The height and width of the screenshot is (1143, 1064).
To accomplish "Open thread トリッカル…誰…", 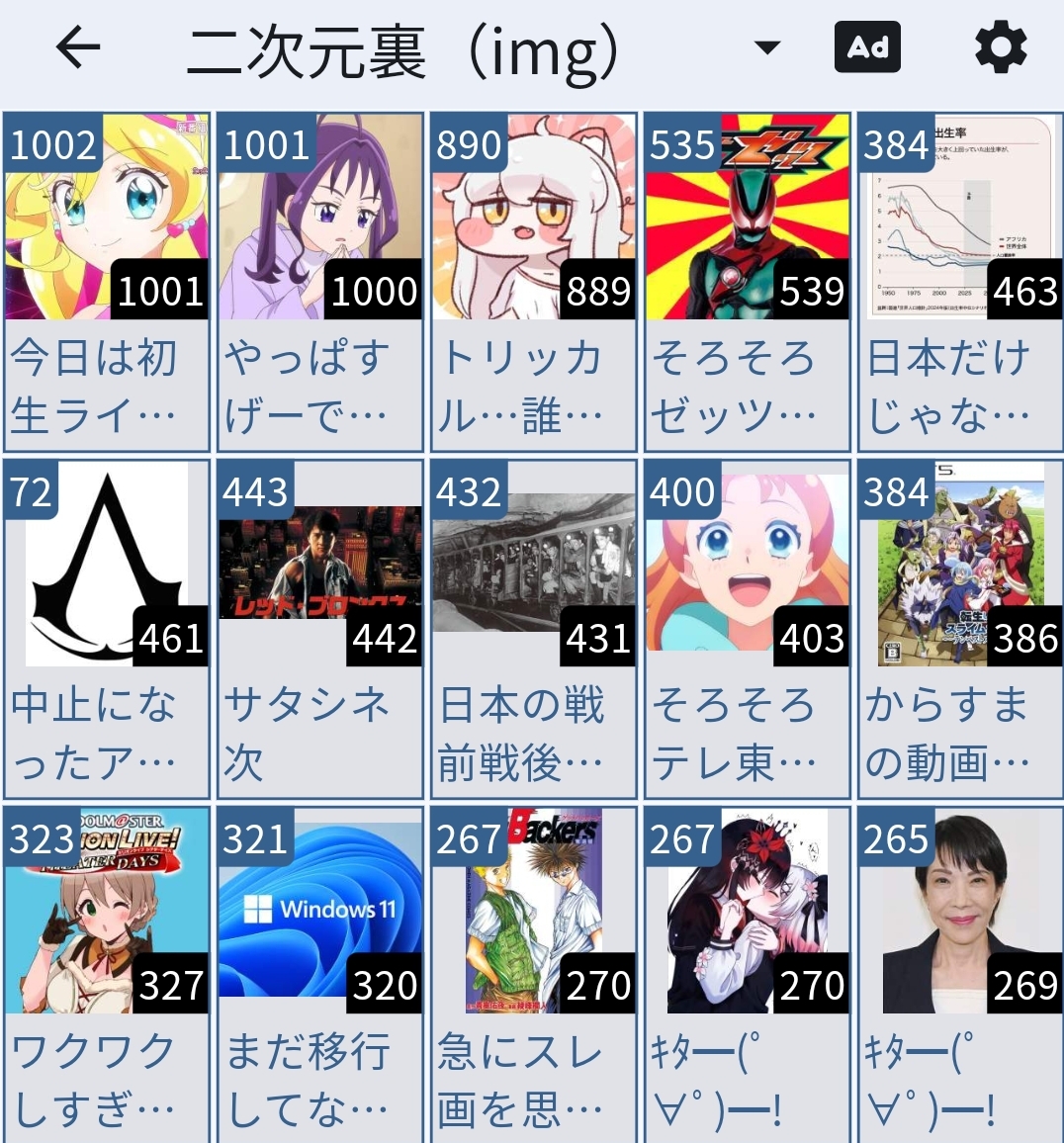I will pyautogui.click(x=533, y=282).
